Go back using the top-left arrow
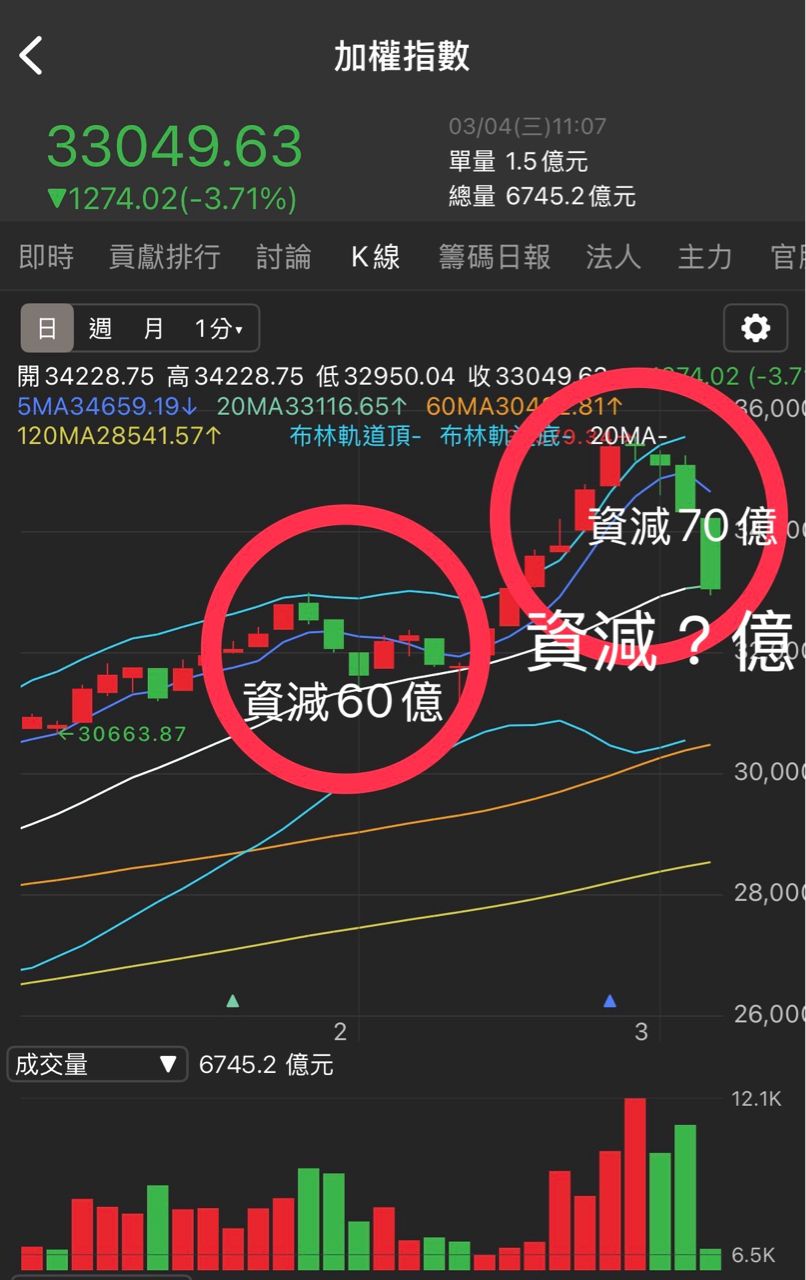 coord(32,56)
